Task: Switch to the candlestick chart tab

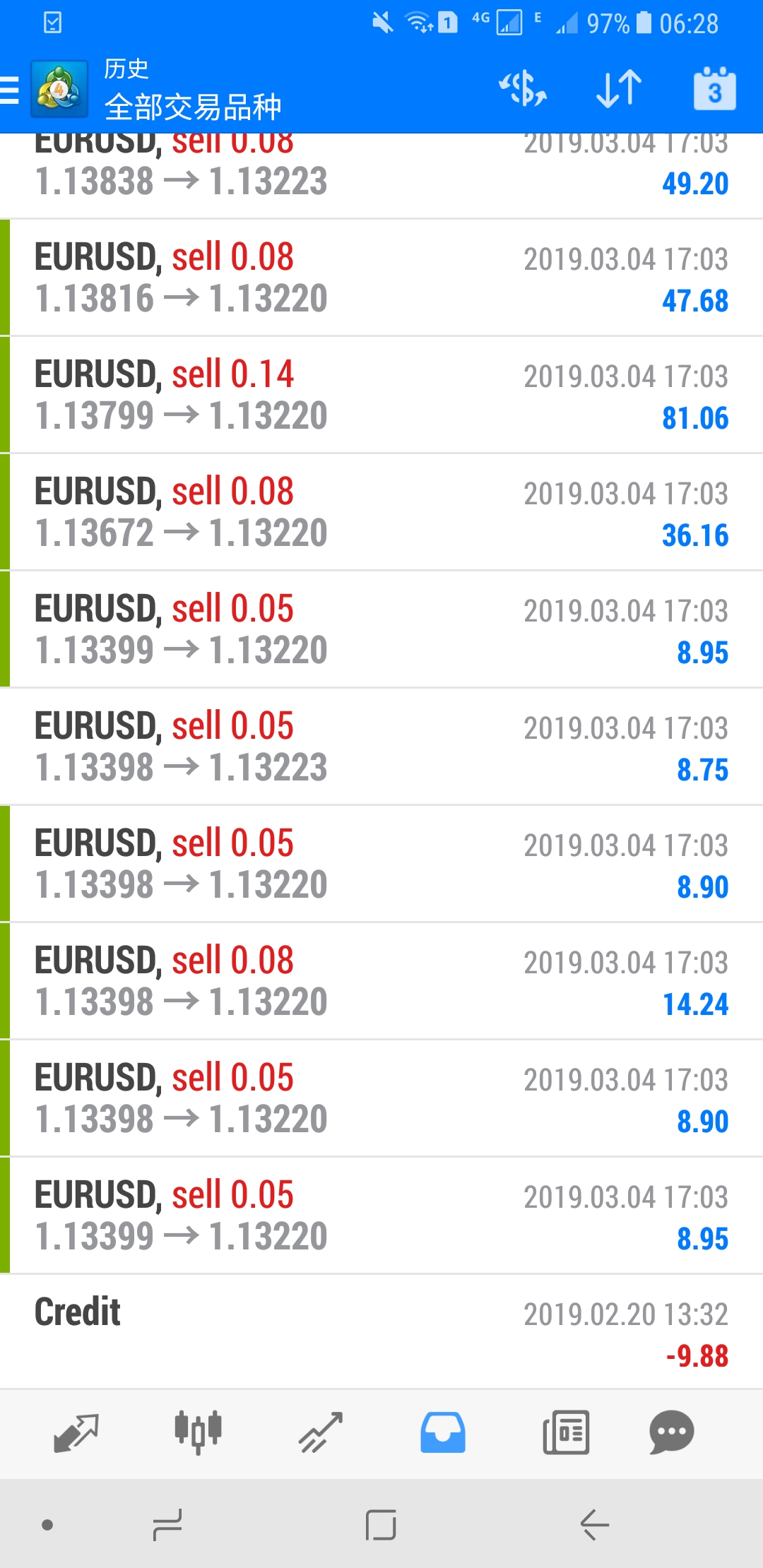Action: pos(198,1432)
